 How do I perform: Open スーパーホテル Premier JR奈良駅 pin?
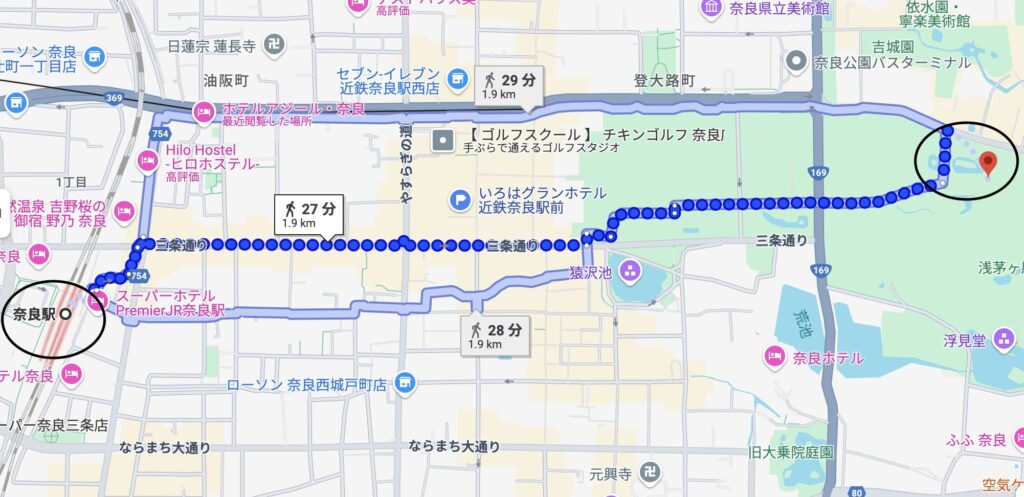[x=98, y=297]
